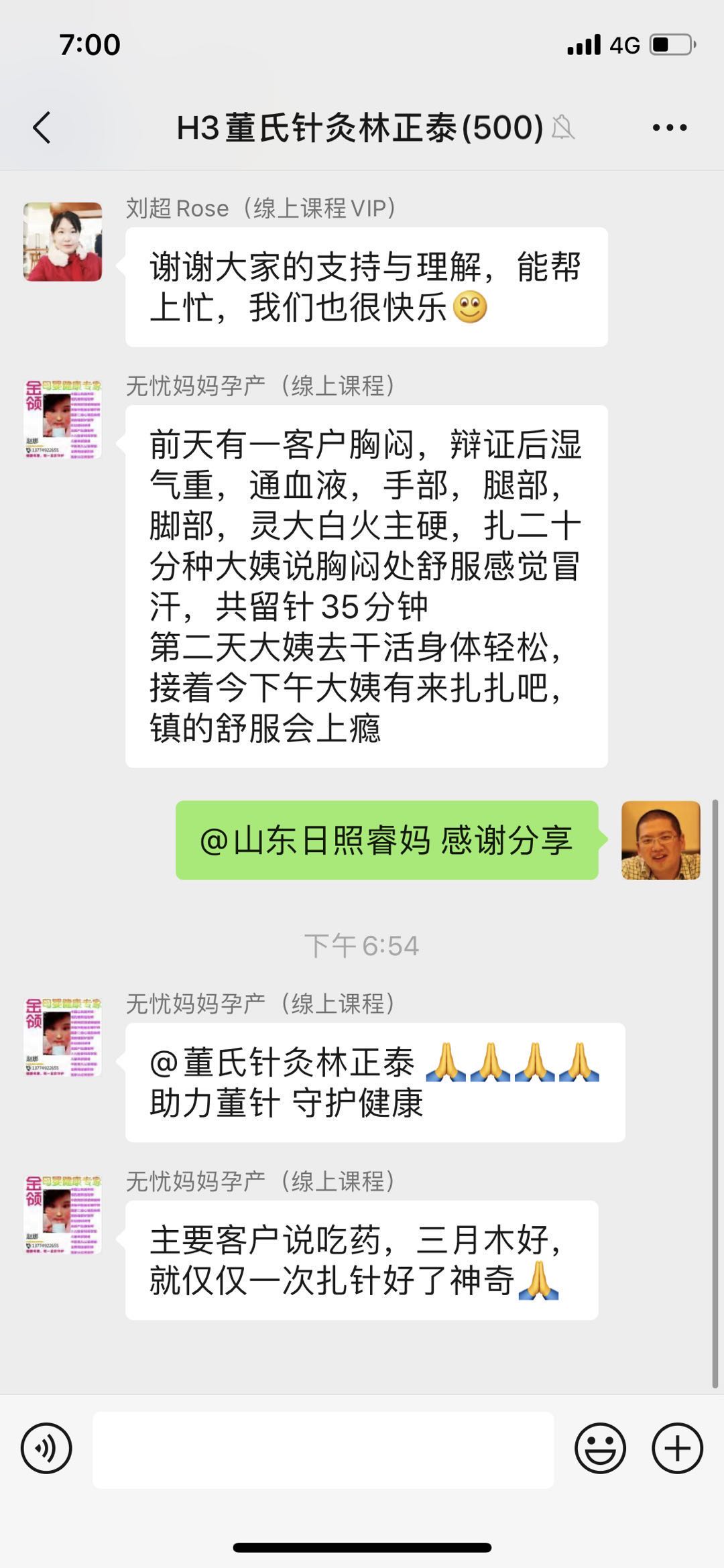Open 无忧妈妈孕产 avatar beside 主要客户说吃药 message
Image resolution: width=724 pixels, height=1568 pixels.
63,1215
